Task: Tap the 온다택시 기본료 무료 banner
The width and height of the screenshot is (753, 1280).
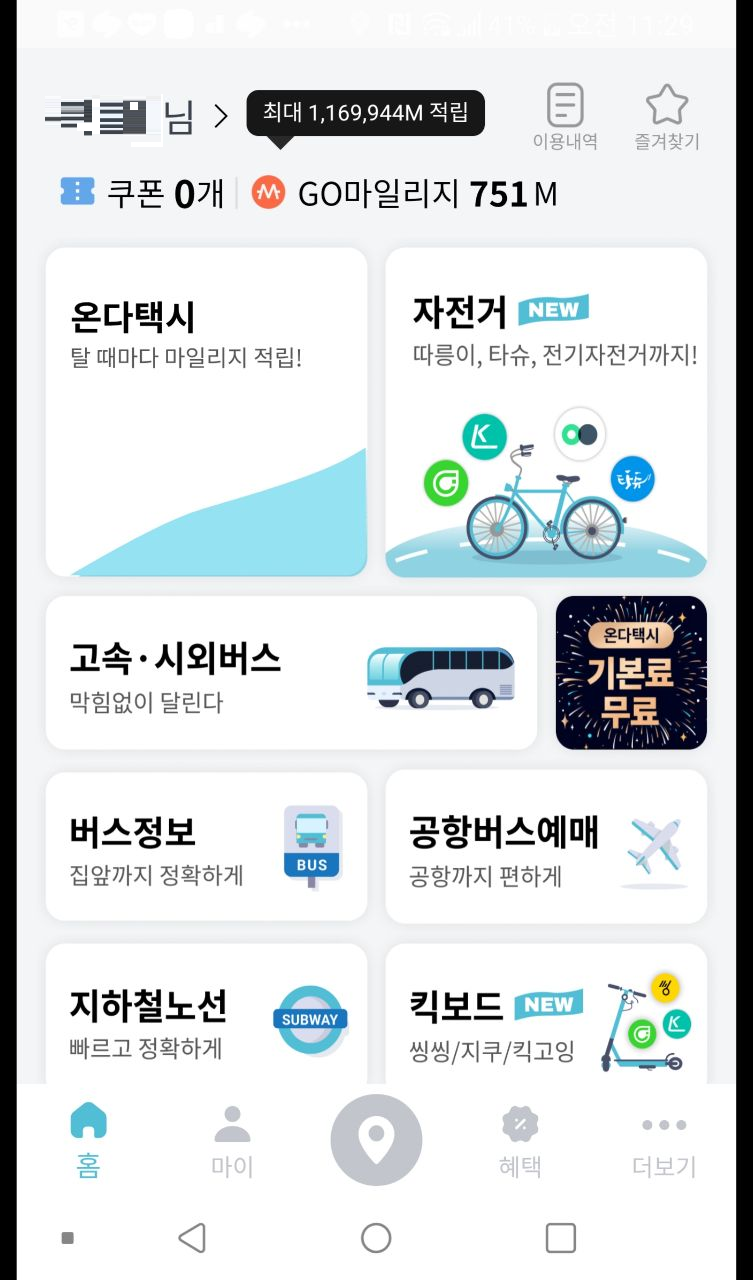Action: coord(631,673)
